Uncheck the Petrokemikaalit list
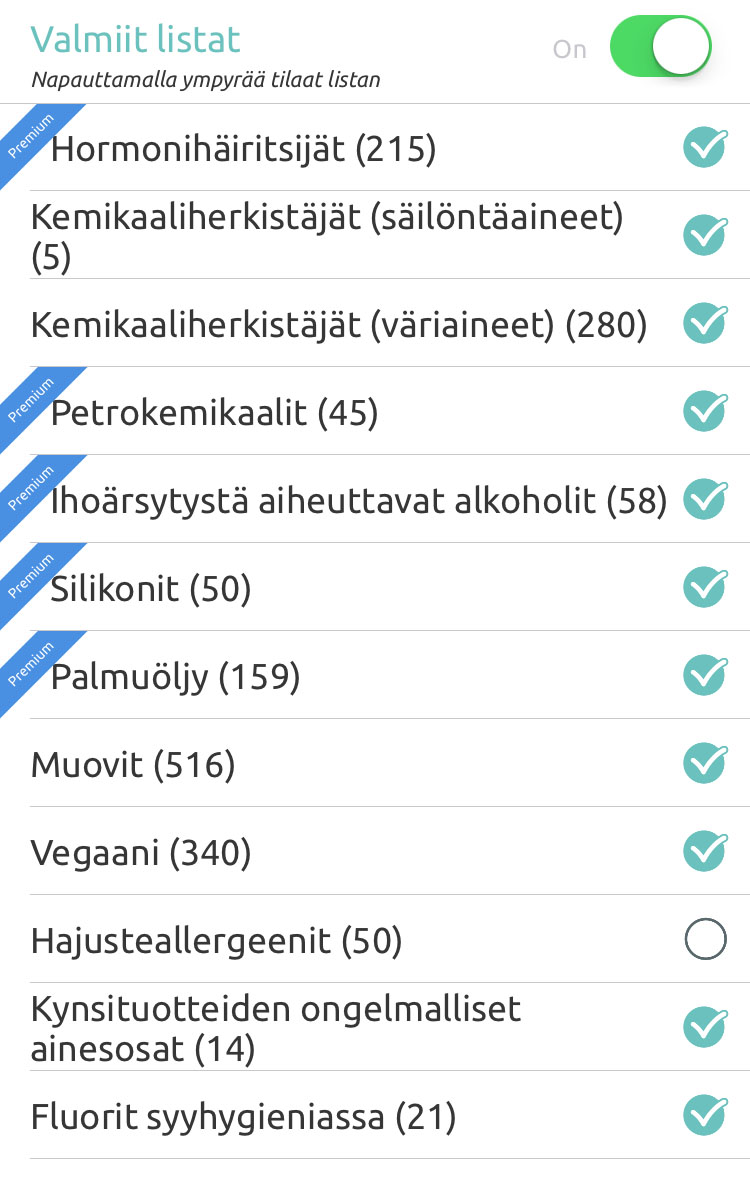Screen dimensions: 750x1178 [705, 411]
